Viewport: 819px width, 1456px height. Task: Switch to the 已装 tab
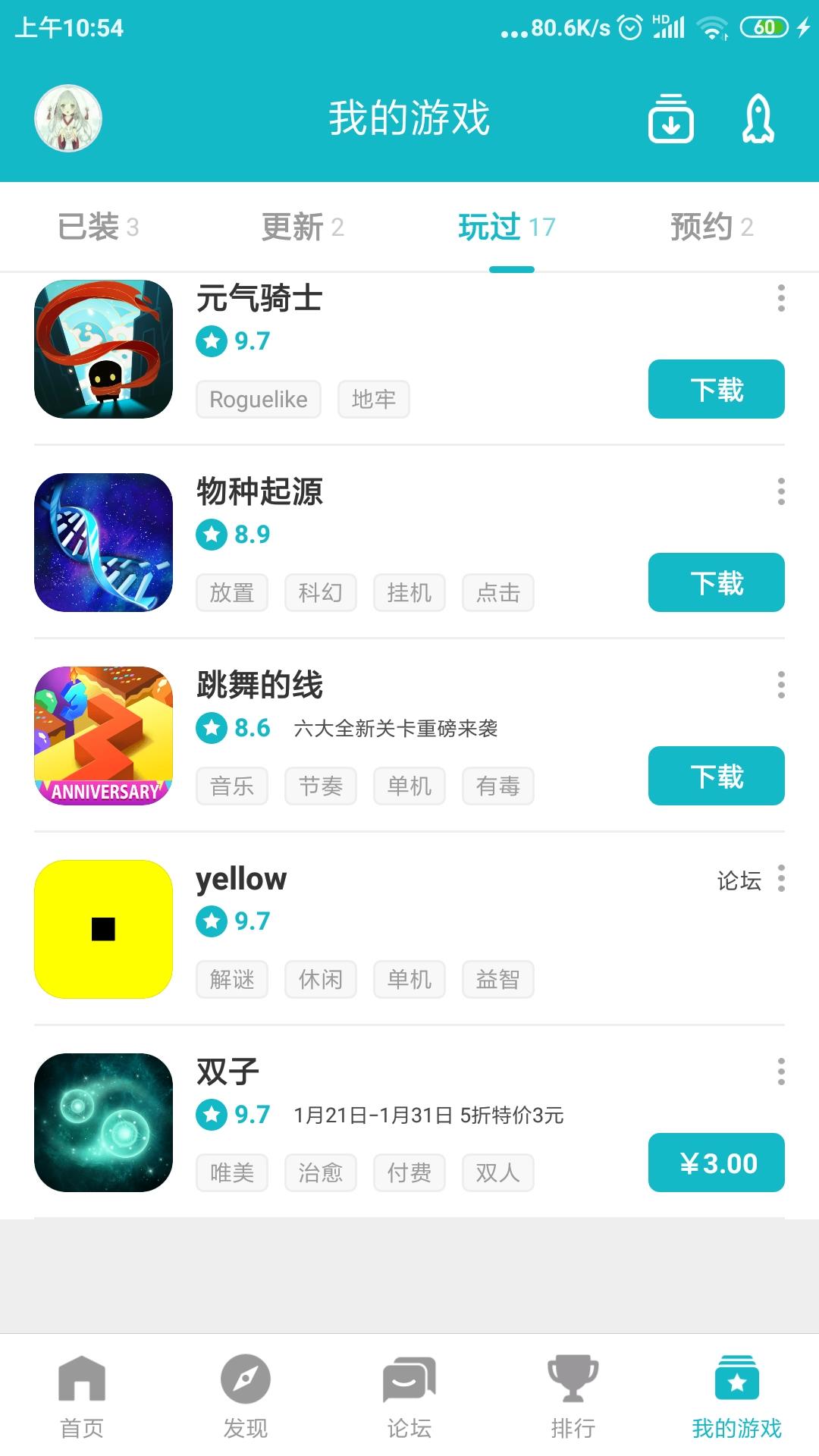(99, 227)
